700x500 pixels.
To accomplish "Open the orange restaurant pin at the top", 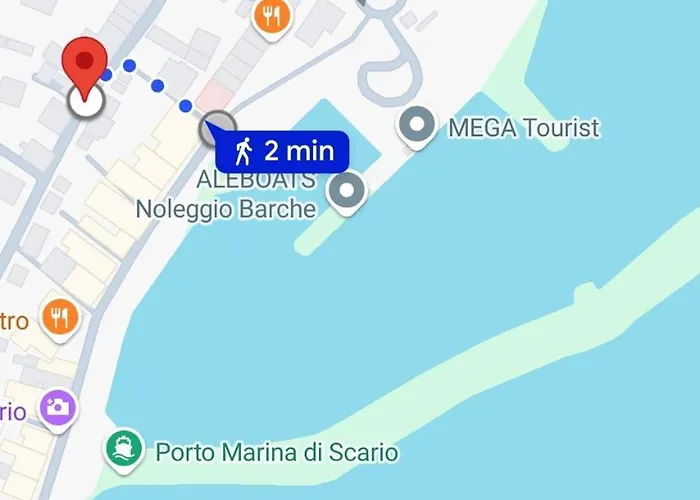I will click(271, 17).
